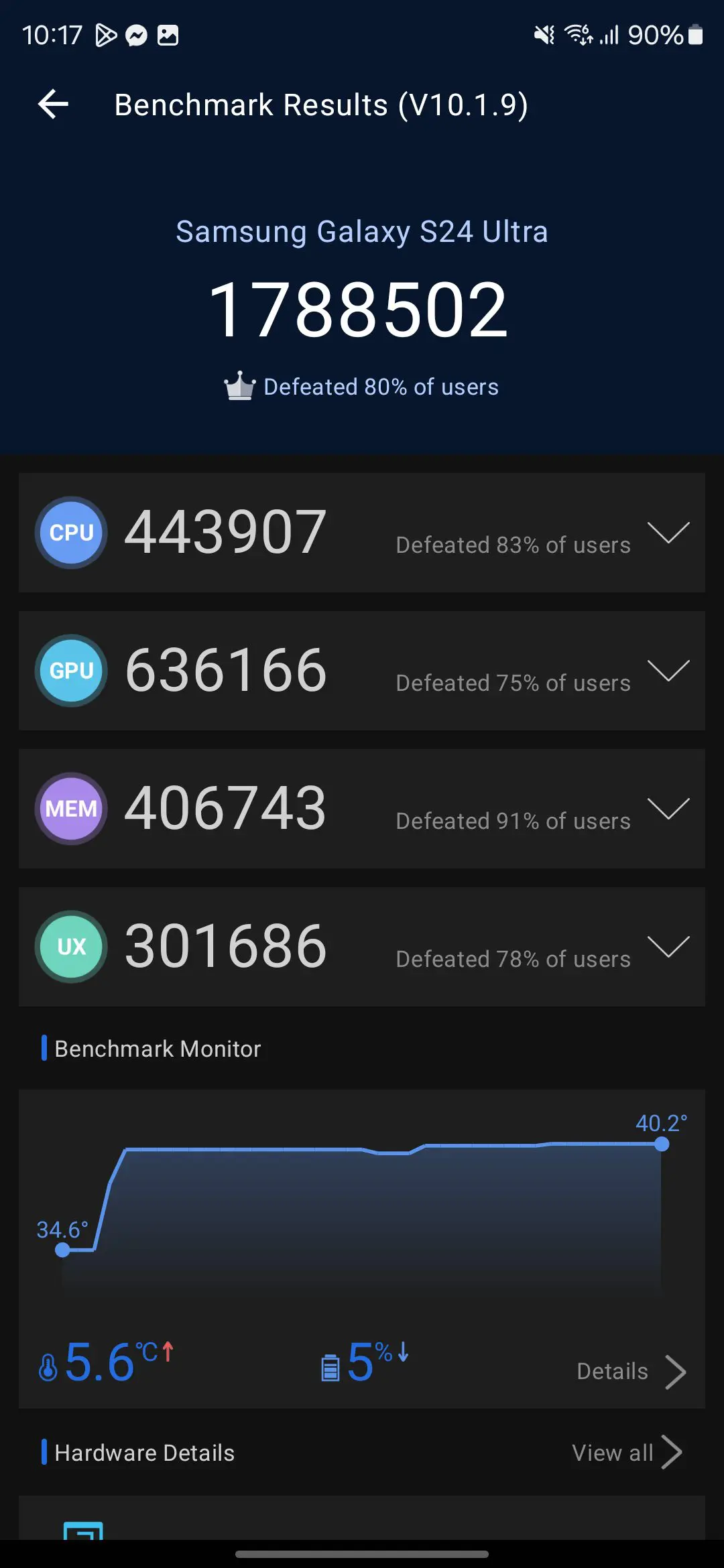The height and width of the screenshot is (1568, 724).
Task: View all Hardware Details
Action: point(627,1453)
